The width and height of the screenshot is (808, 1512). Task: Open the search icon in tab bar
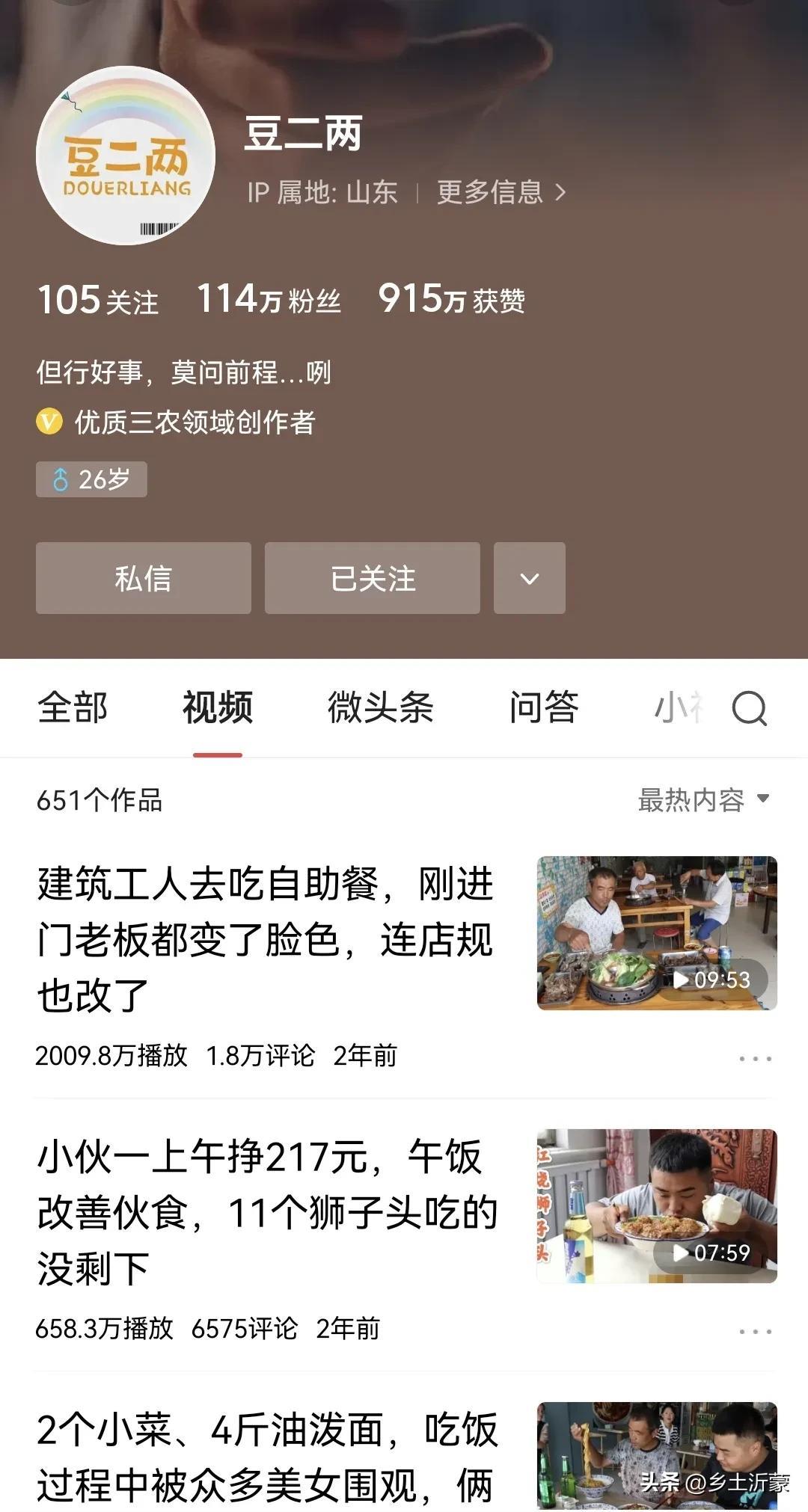point(749,707)
